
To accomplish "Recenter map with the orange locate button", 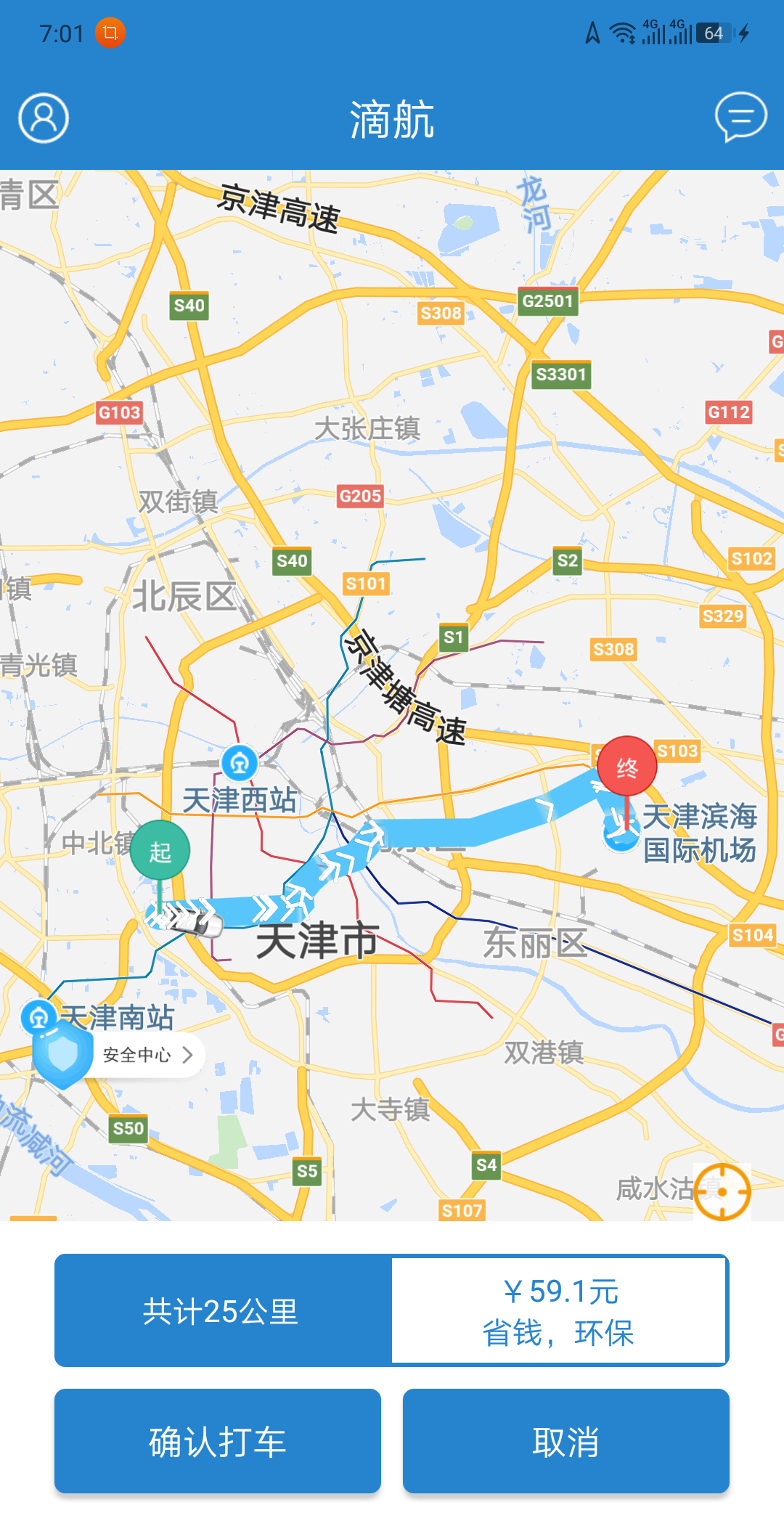I will pos(722,1191).
